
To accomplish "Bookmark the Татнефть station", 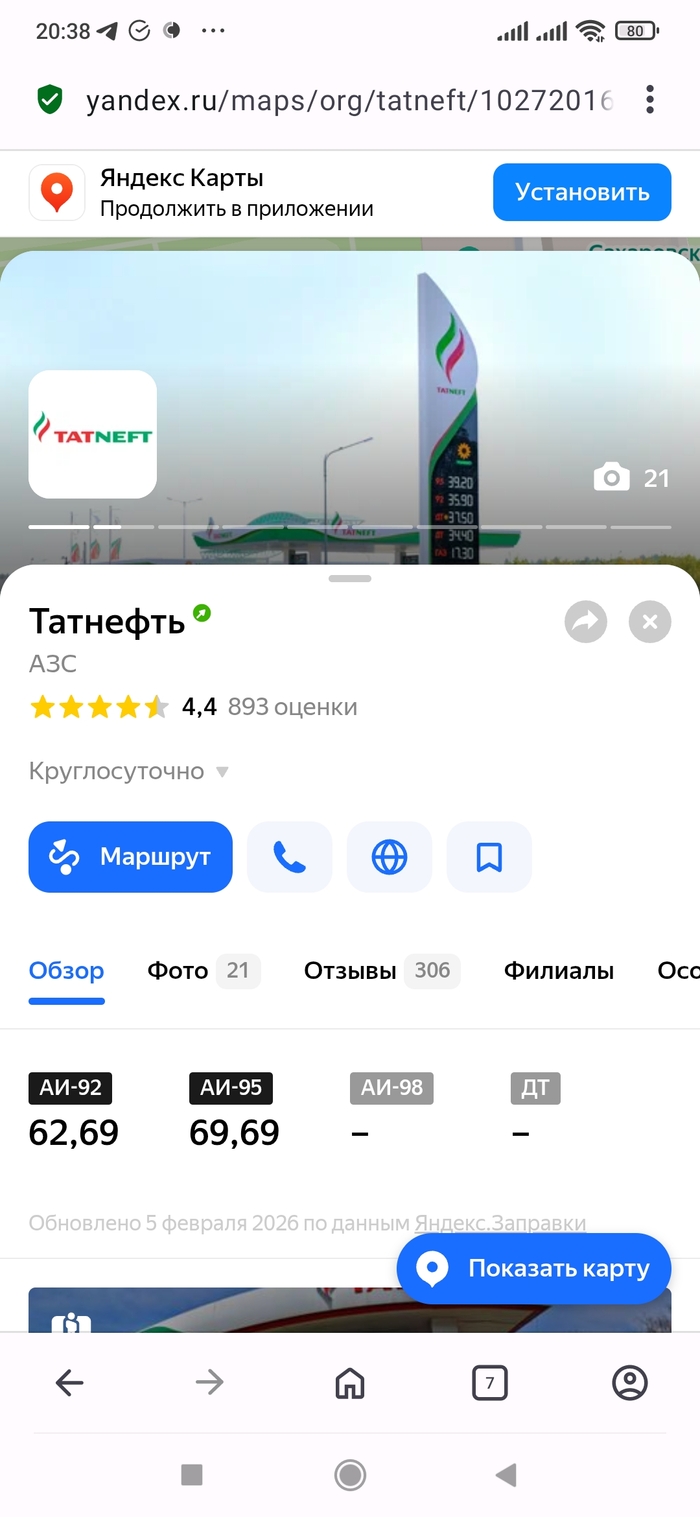I will coord(489,857).
